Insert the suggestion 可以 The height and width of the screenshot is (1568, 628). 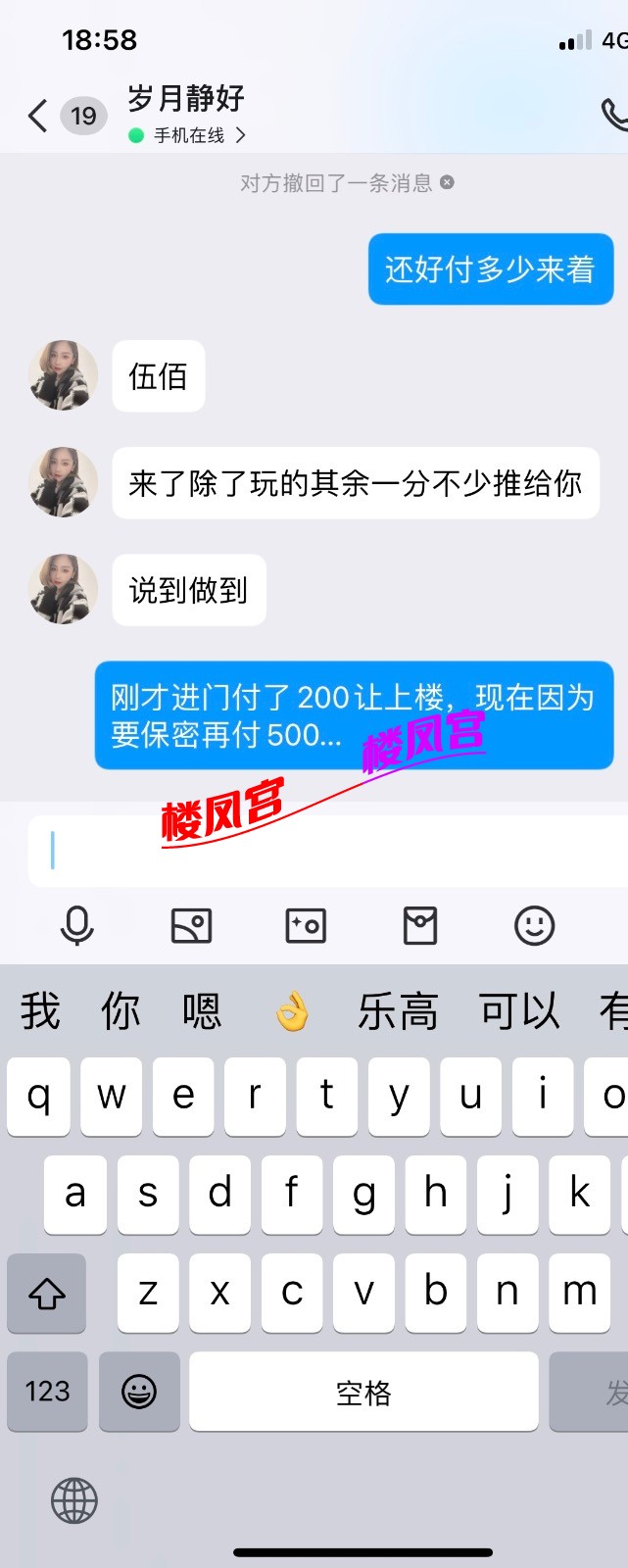tap(519, 1011)
